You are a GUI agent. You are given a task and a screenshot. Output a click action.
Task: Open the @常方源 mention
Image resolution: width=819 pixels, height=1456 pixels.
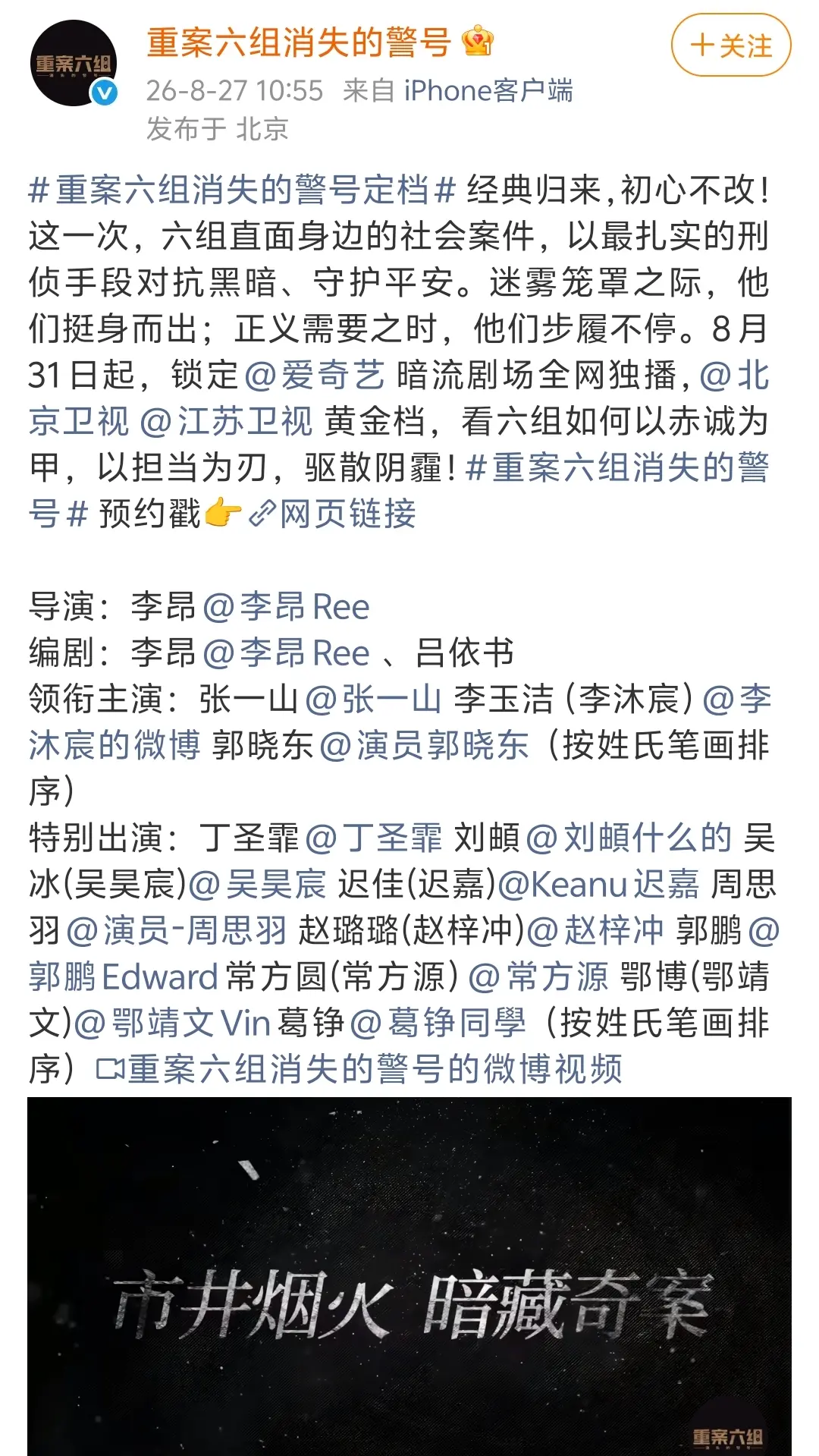[538, 976]
